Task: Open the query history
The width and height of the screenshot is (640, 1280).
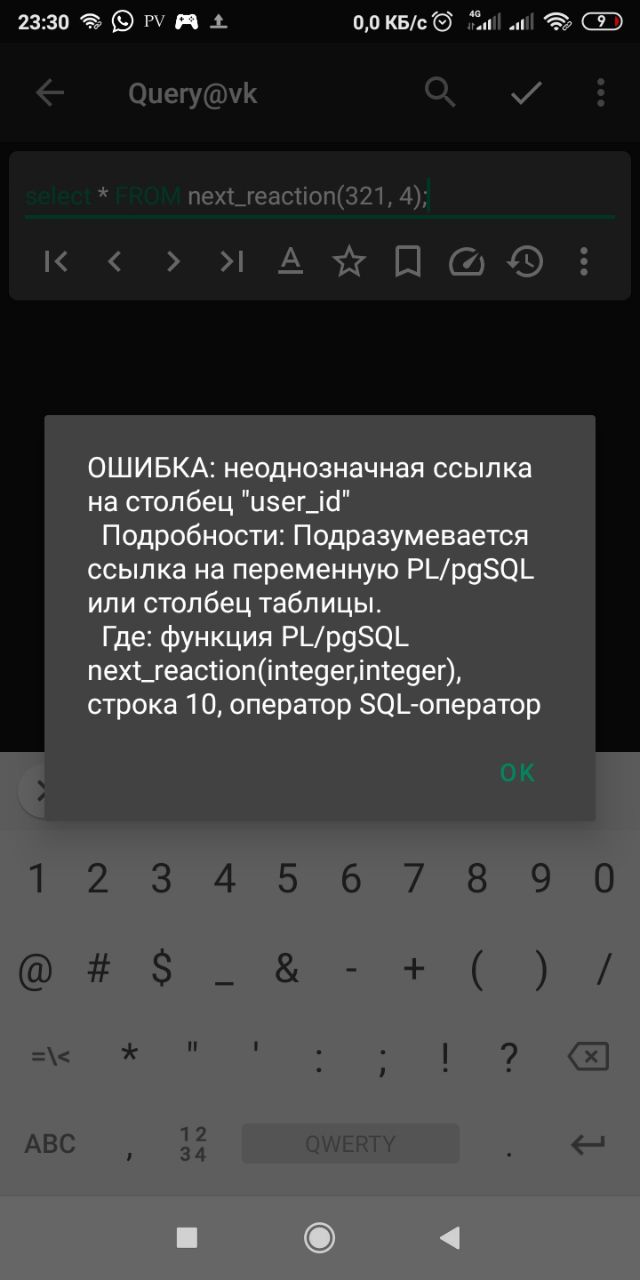Action: pyautogui.click(x=525, y=262)
